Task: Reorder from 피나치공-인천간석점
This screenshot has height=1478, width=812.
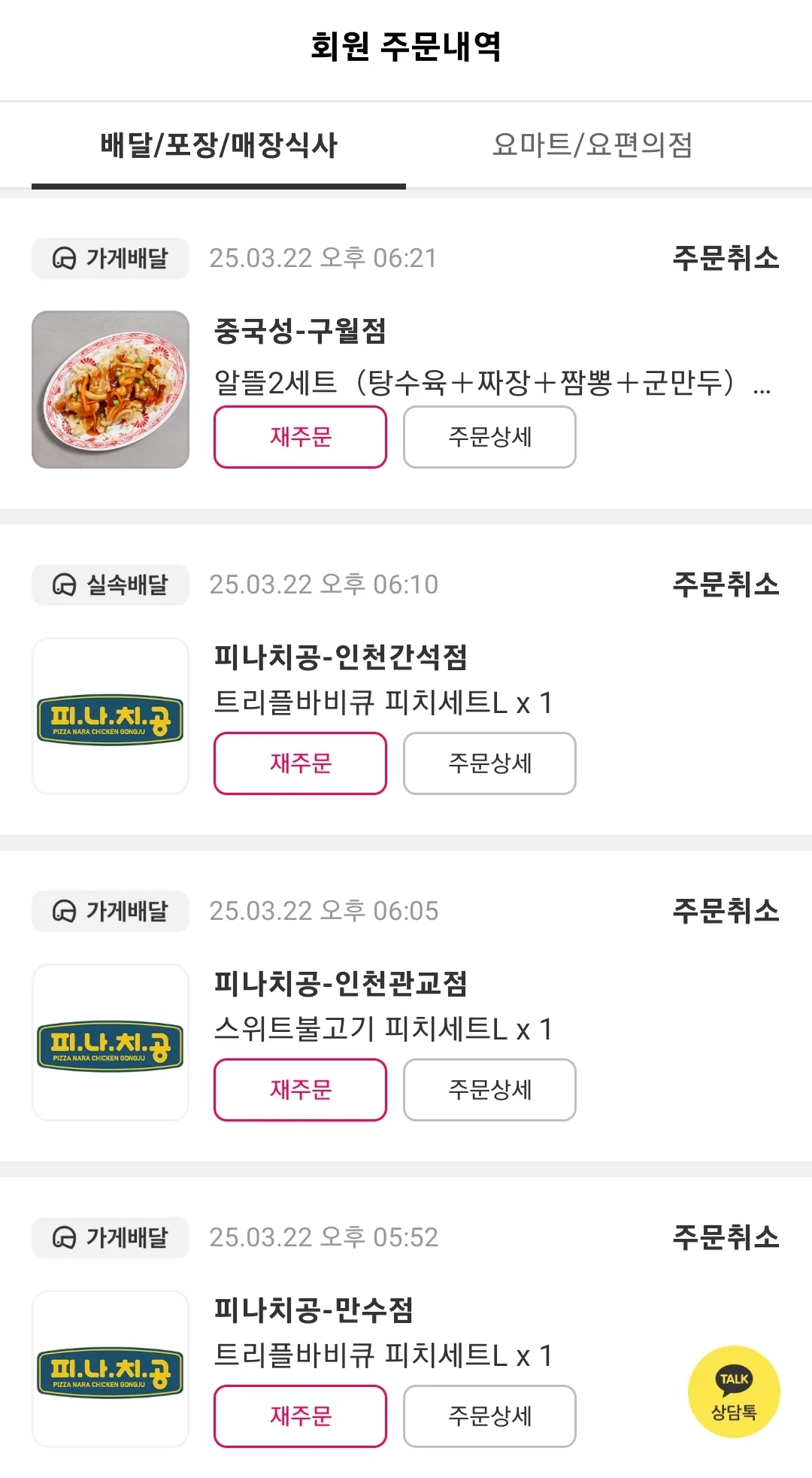Action: tap(300, 763)
